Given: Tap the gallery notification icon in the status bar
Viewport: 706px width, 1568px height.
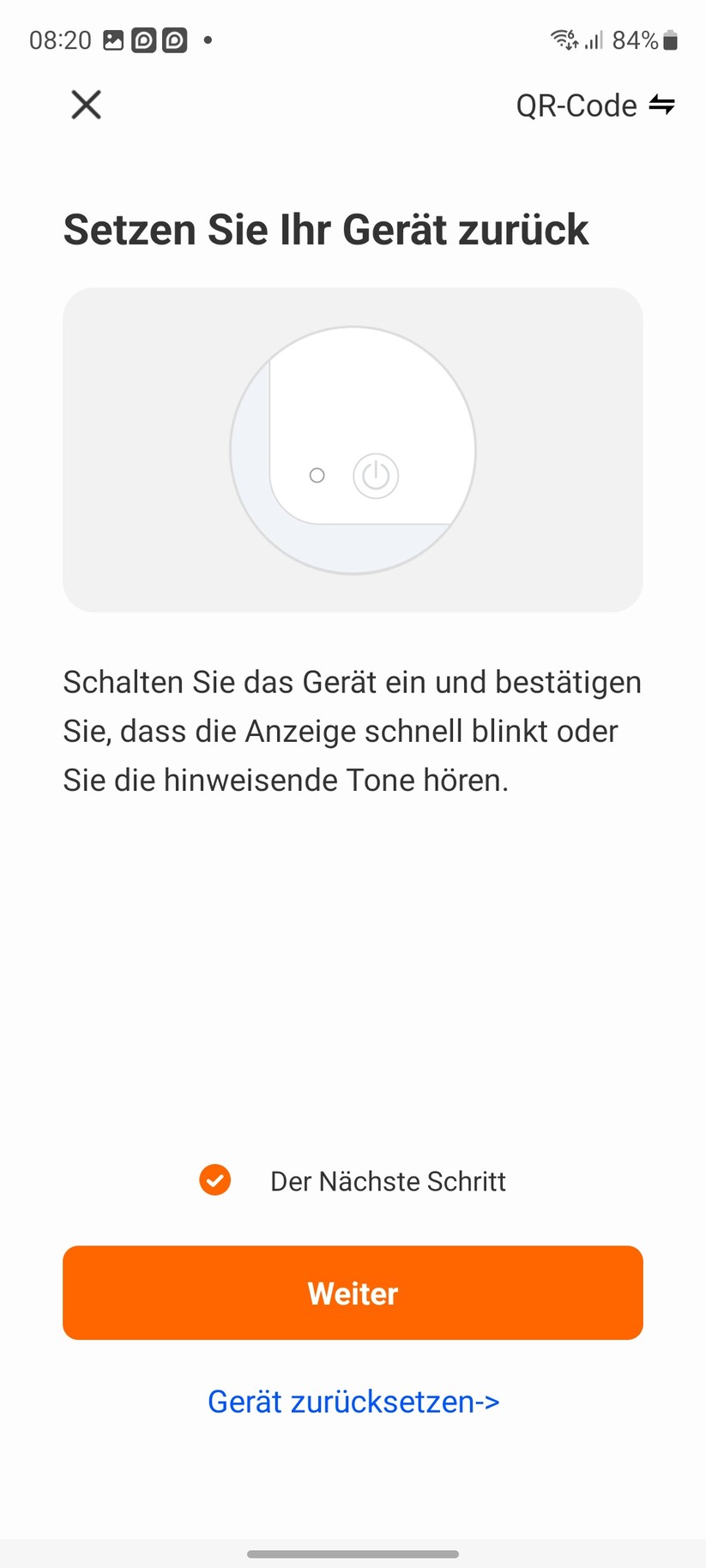Looking at the screenshot, I should pyautogui.click(x=112, y=39).
